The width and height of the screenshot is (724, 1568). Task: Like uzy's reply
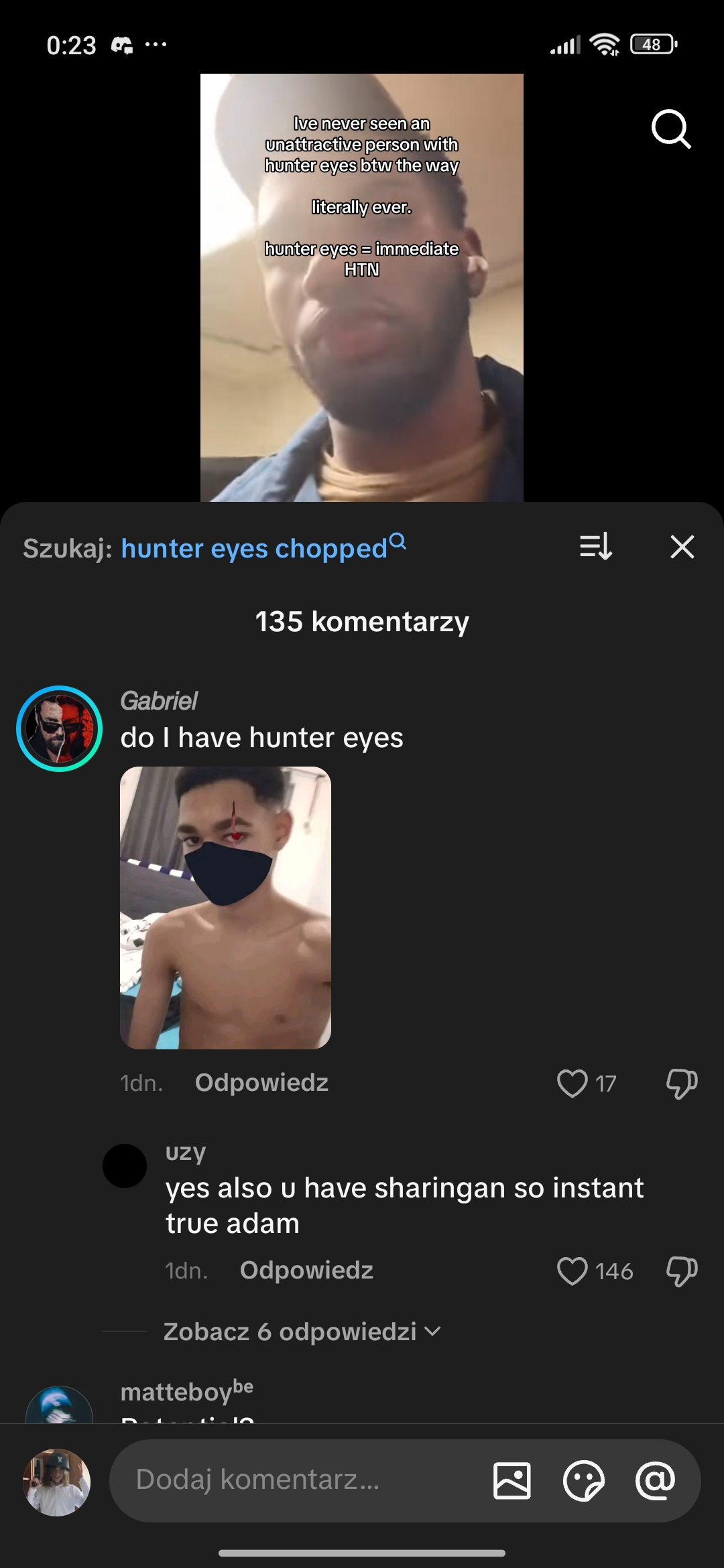(x=572, y=1270)
